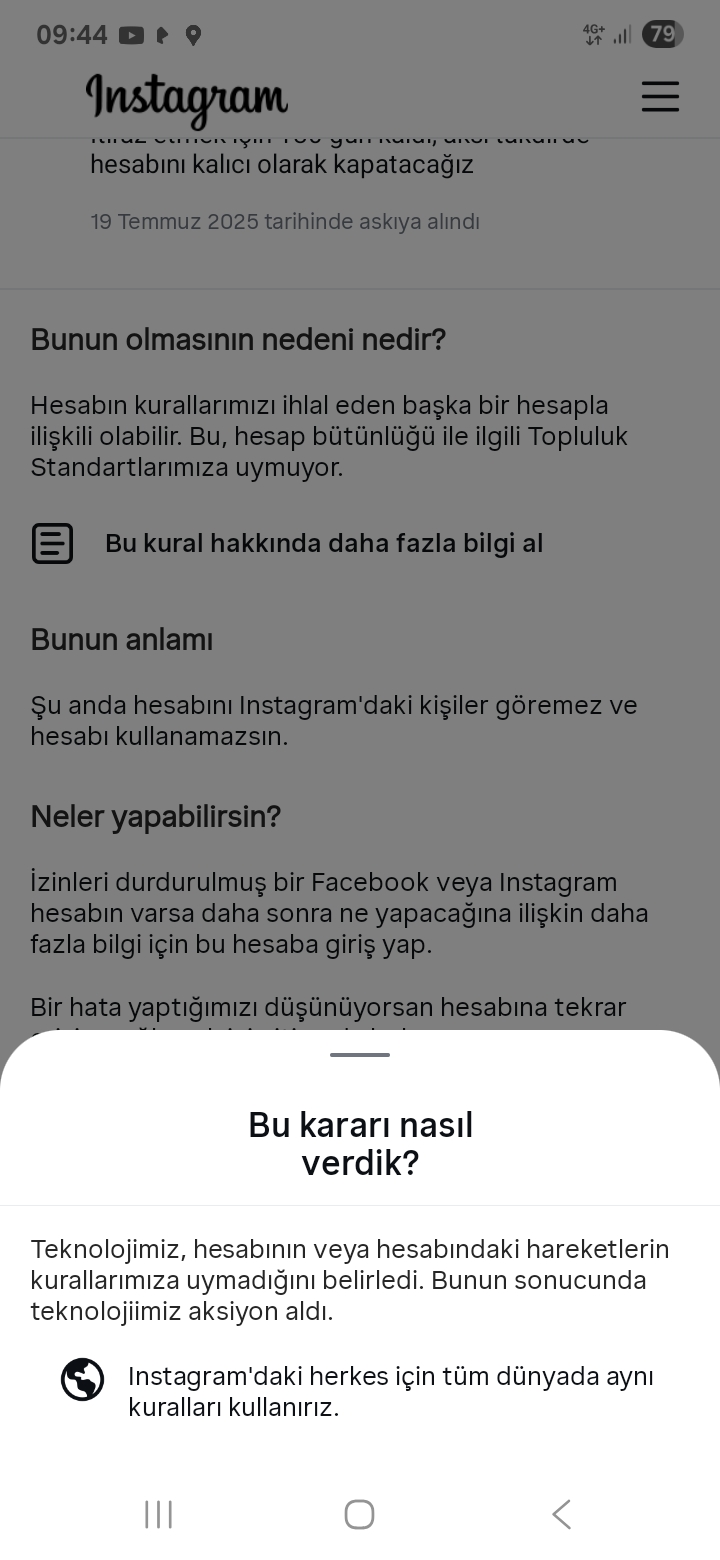The image size is (720, 1560).
Task: Go back with the system back button
Action: pyautogui.click(x=562, y=1514)
